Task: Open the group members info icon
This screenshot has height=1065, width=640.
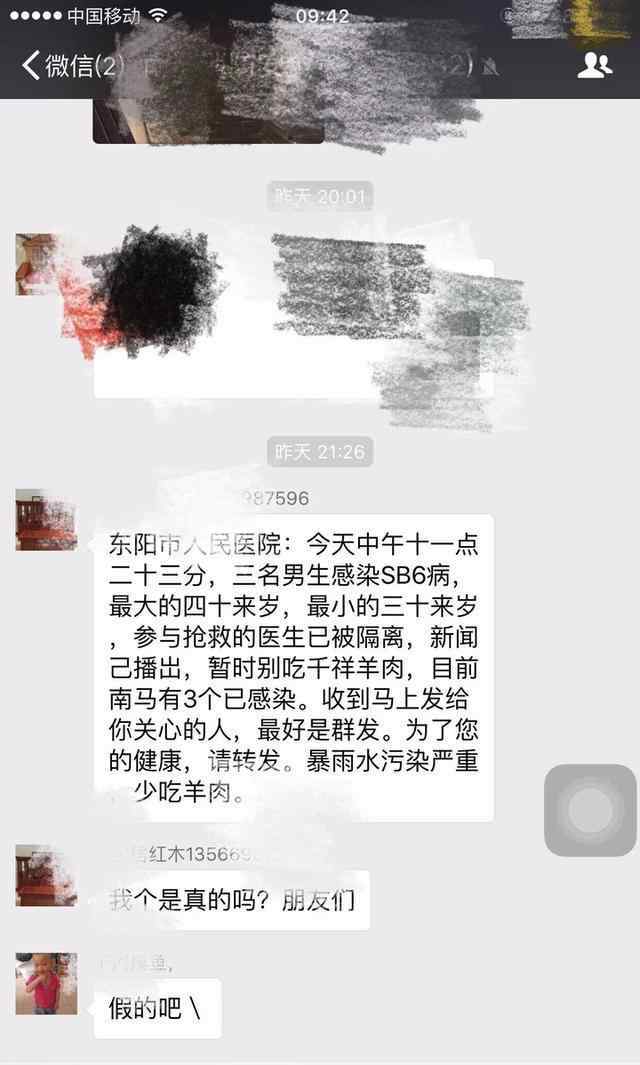Action: coord(594,67)
